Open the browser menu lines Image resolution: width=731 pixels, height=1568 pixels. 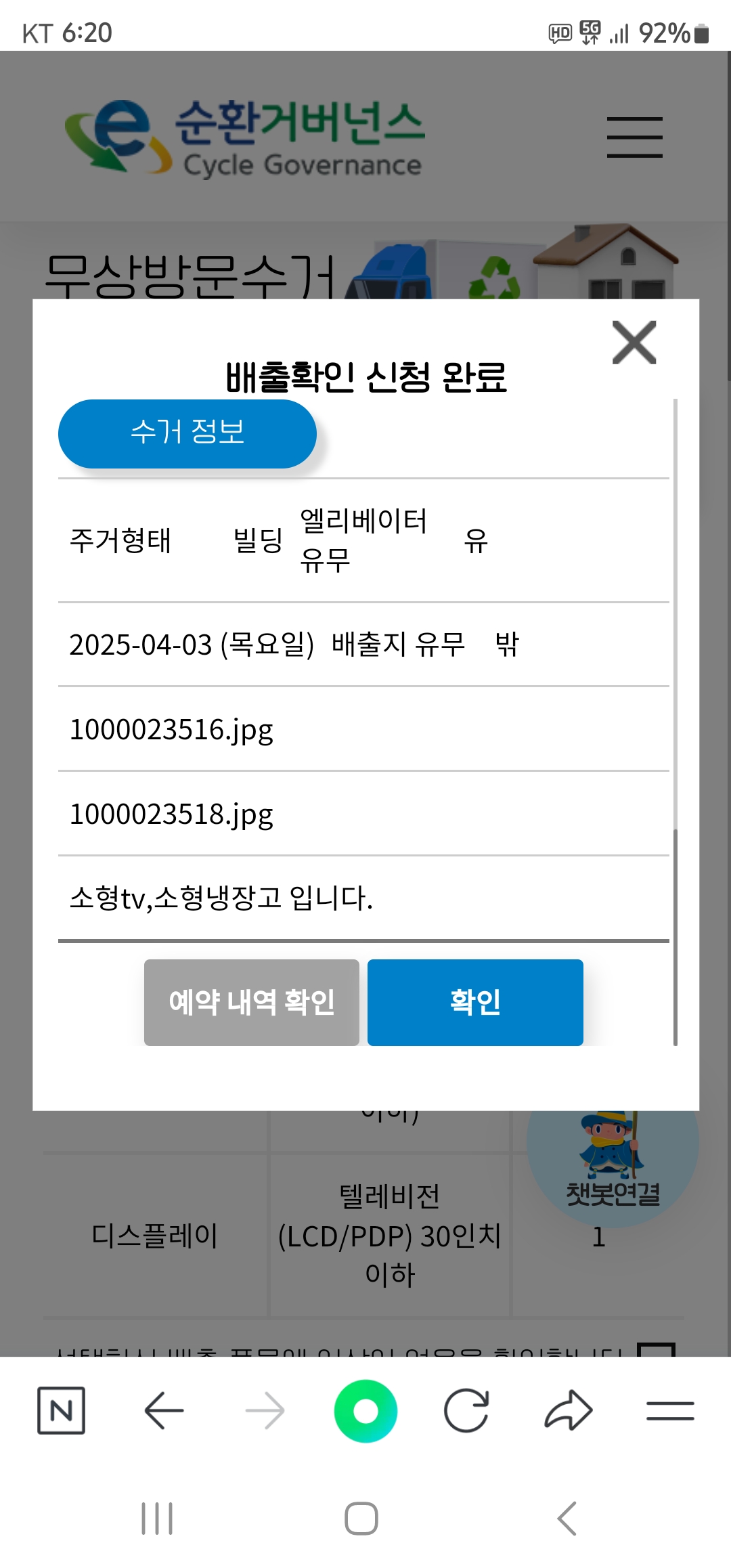(x=670, y=1411)
